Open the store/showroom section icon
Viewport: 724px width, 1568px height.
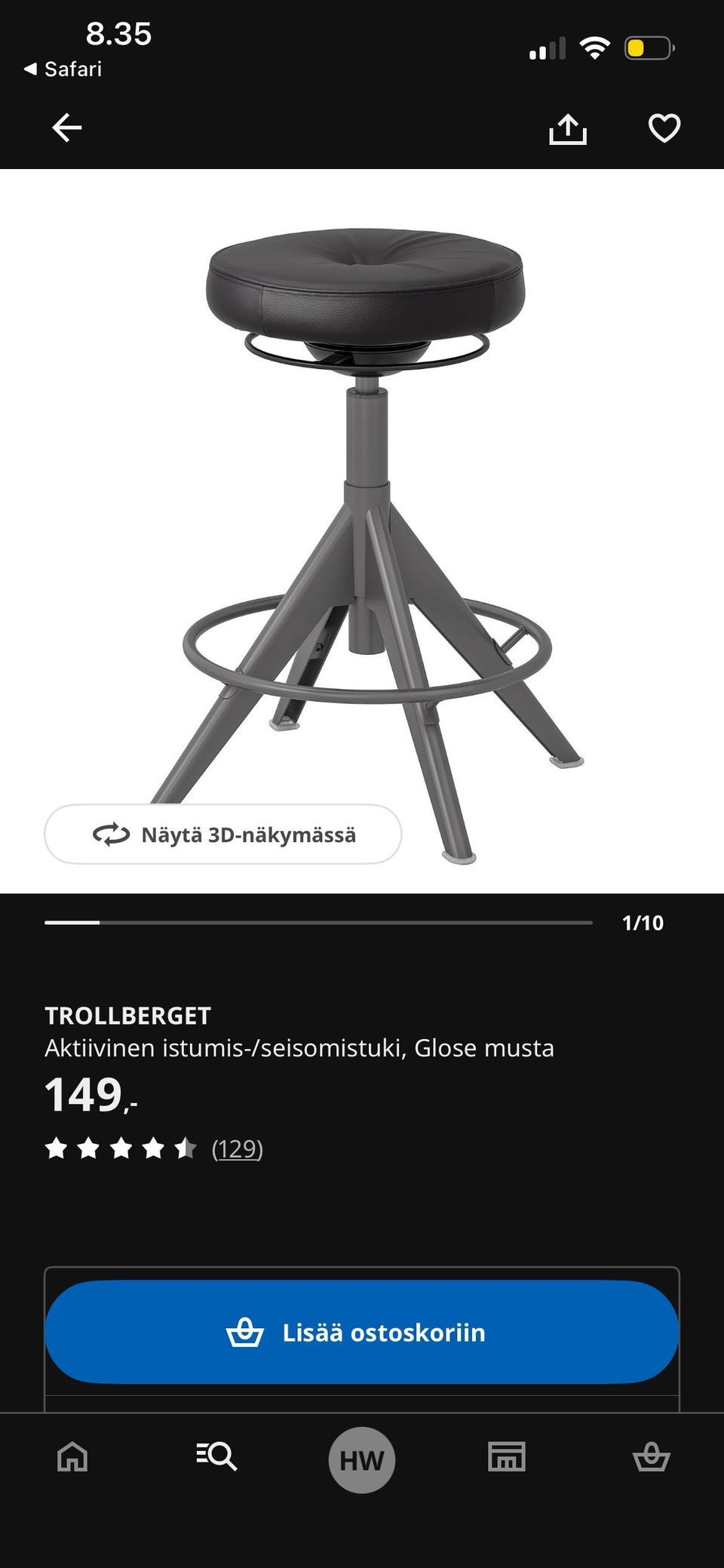click(x=507, y=1458)
